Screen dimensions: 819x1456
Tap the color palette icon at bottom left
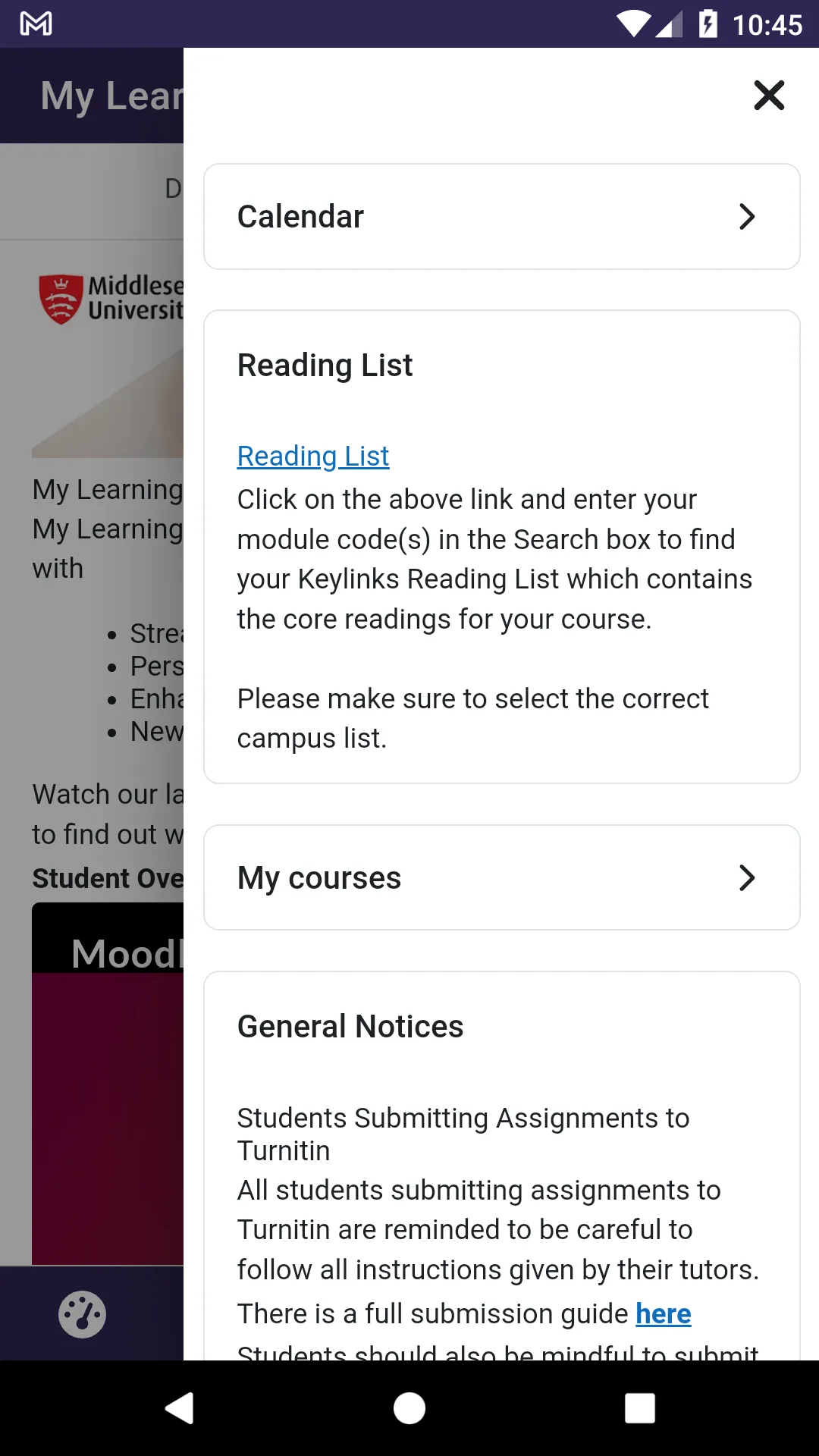pos(81,1314)
